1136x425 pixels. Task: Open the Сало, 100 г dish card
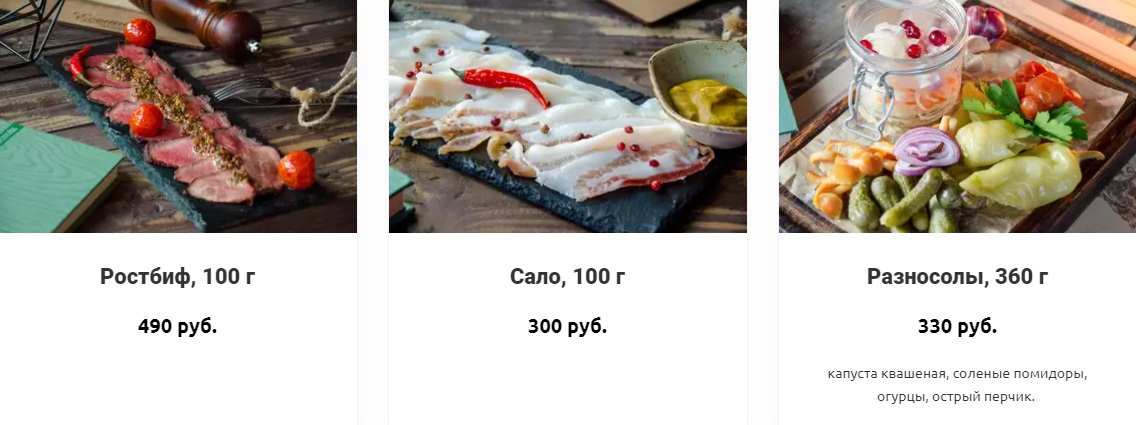567,277
